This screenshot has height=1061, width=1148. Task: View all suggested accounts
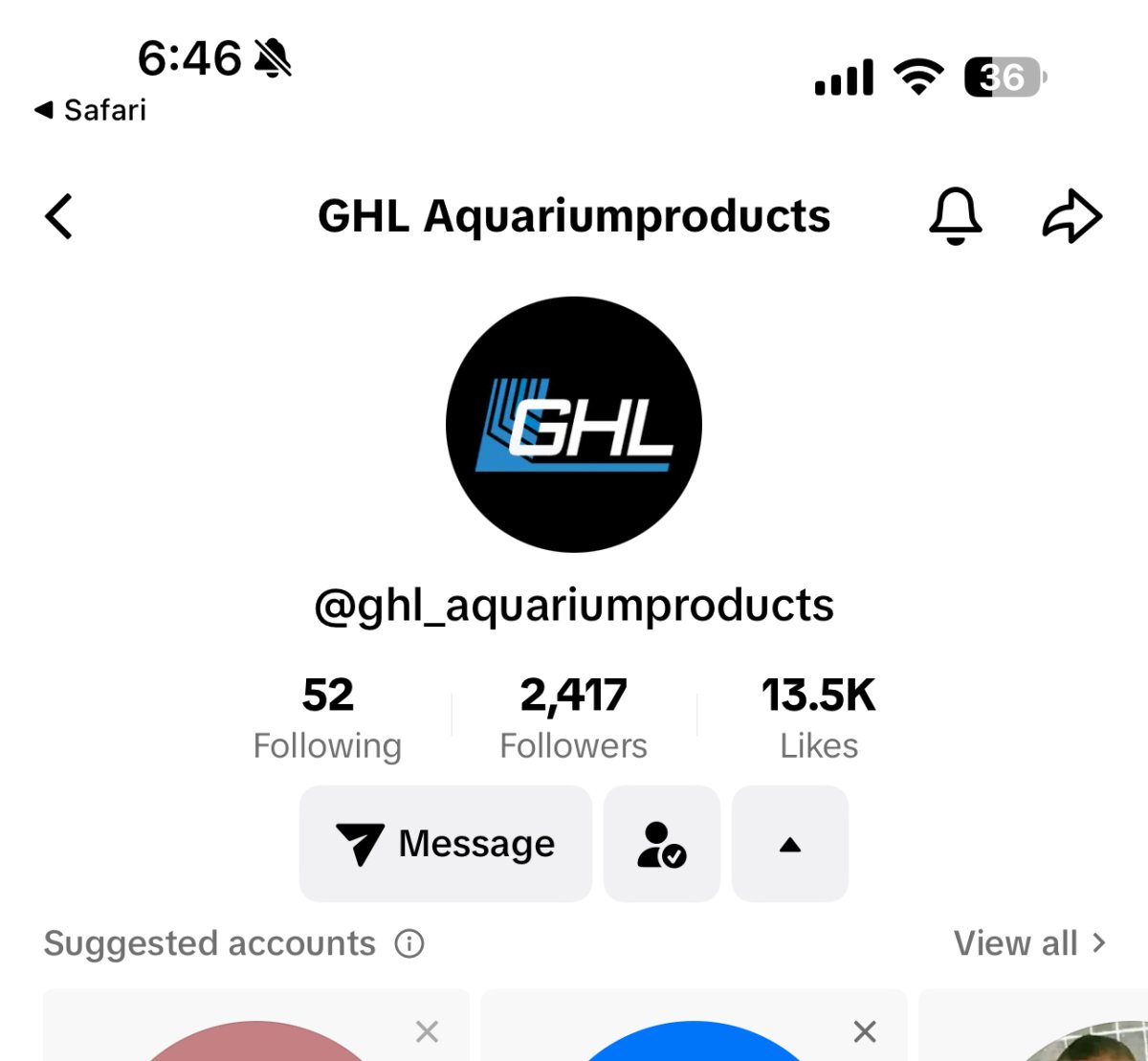click(1029, 944)
